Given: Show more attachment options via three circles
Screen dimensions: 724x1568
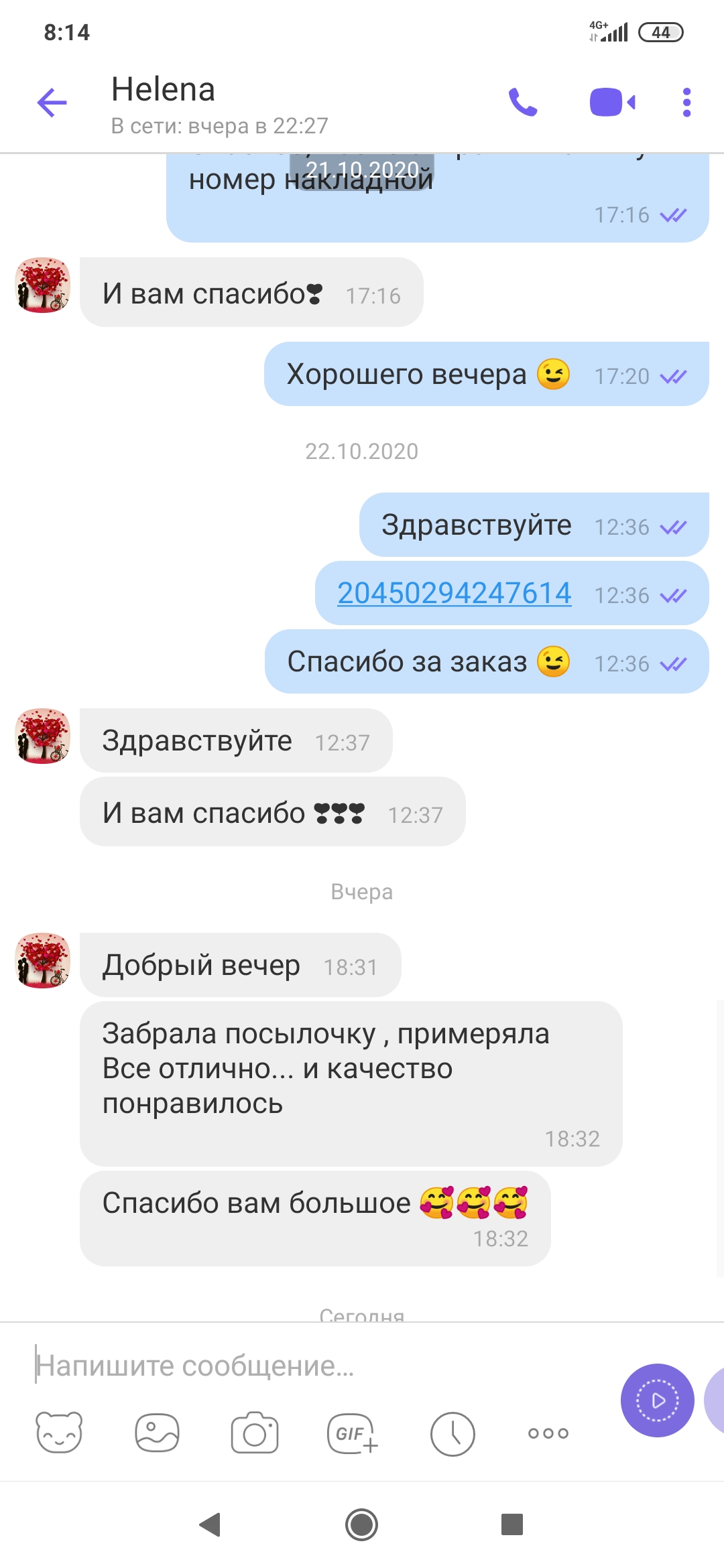Looking at the screenshot, I should pyautogui.click(x=548, y=1433).
